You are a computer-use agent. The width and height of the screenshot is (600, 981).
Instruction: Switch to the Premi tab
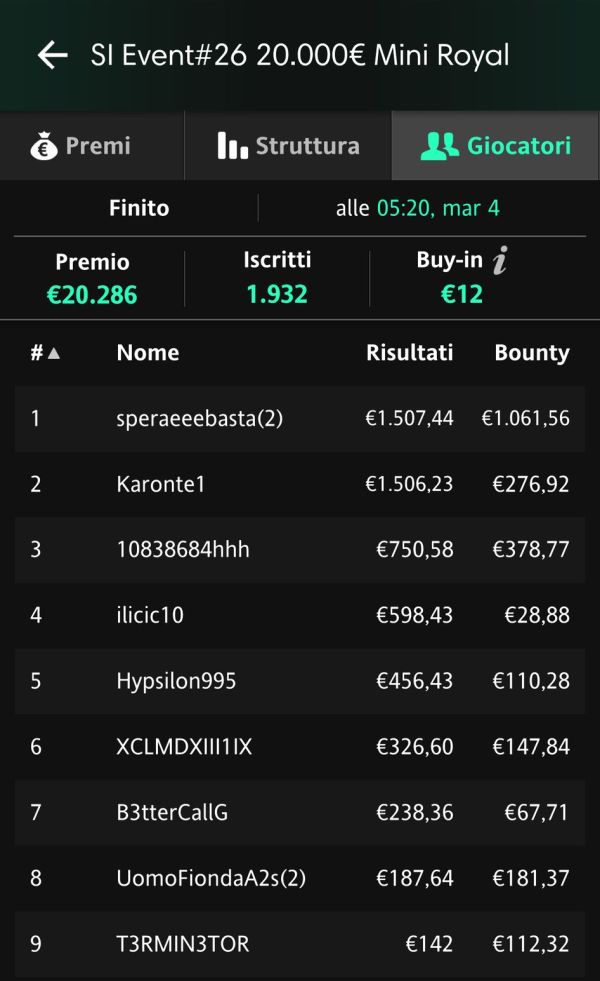[92, 146]
